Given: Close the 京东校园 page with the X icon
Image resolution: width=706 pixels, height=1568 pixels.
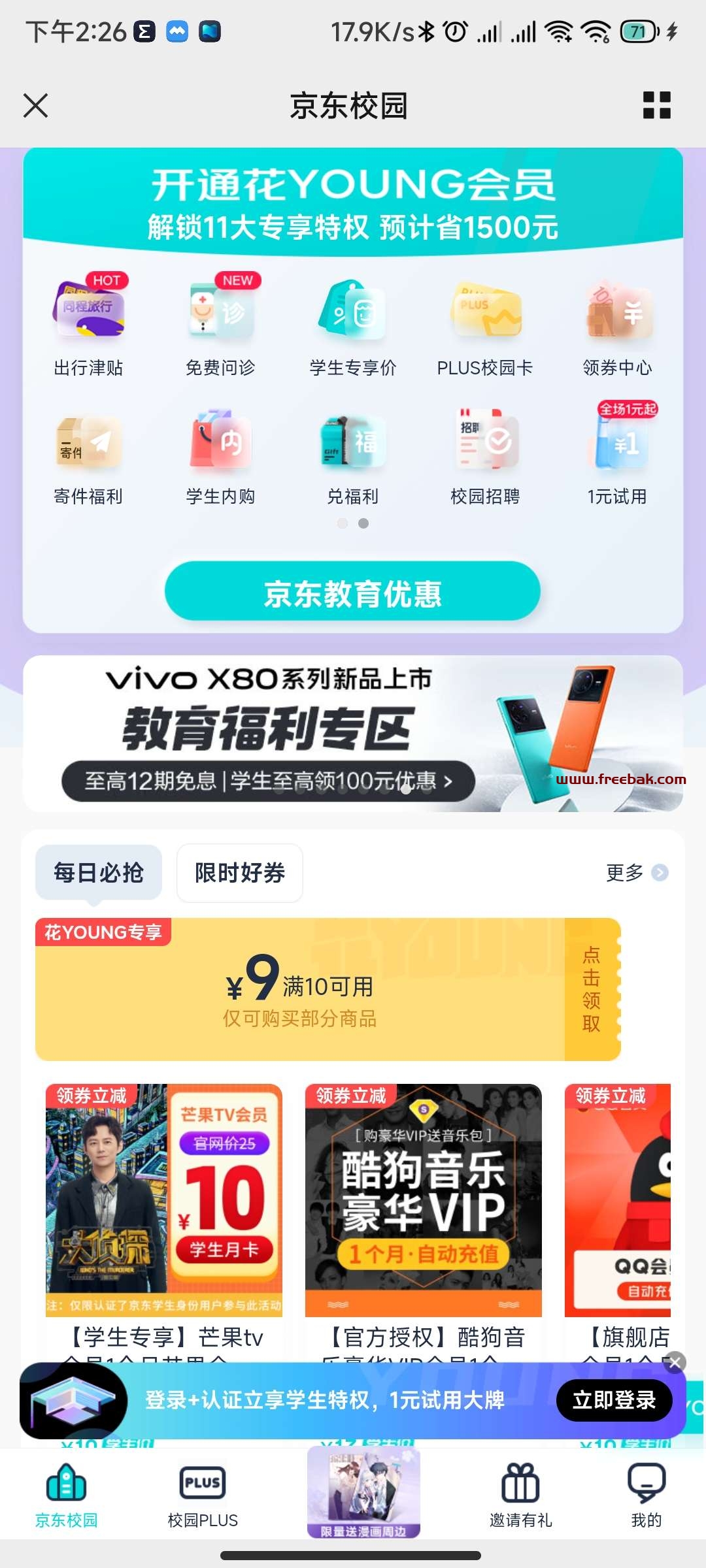Looking at the screenshot, I should click(x=35, y=105).
